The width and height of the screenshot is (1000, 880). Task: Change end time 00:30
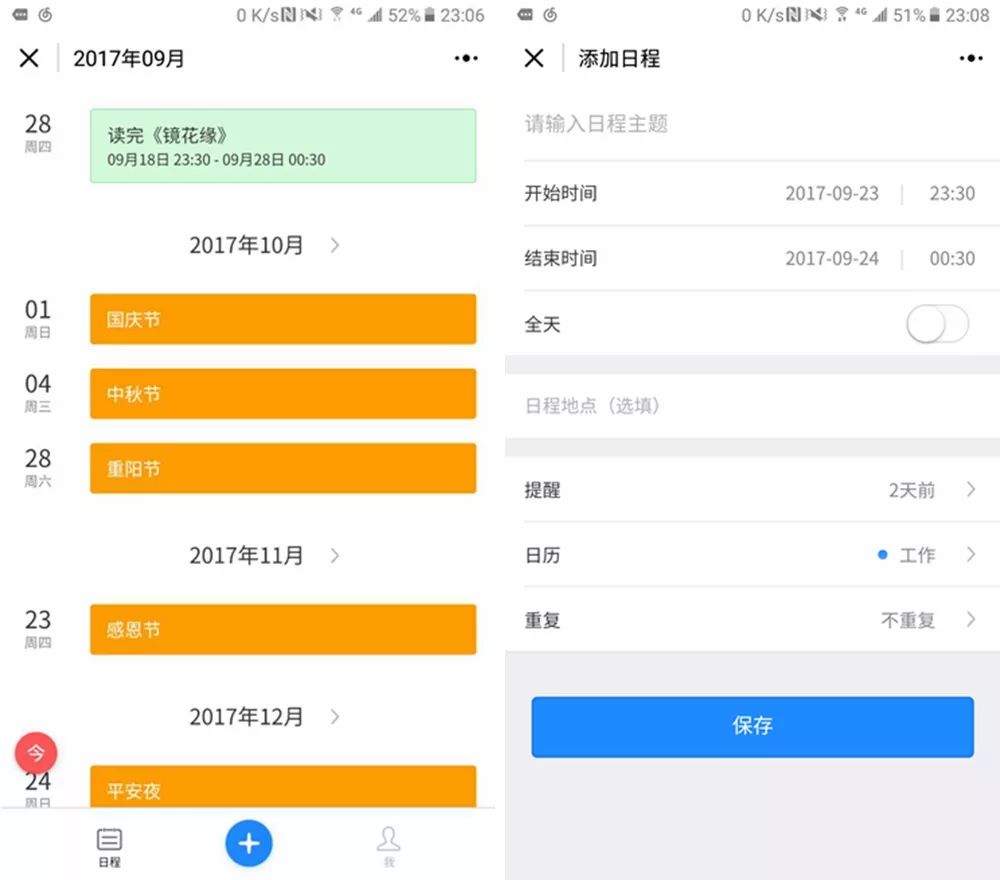pyautogui.click(x=951, y=258)
